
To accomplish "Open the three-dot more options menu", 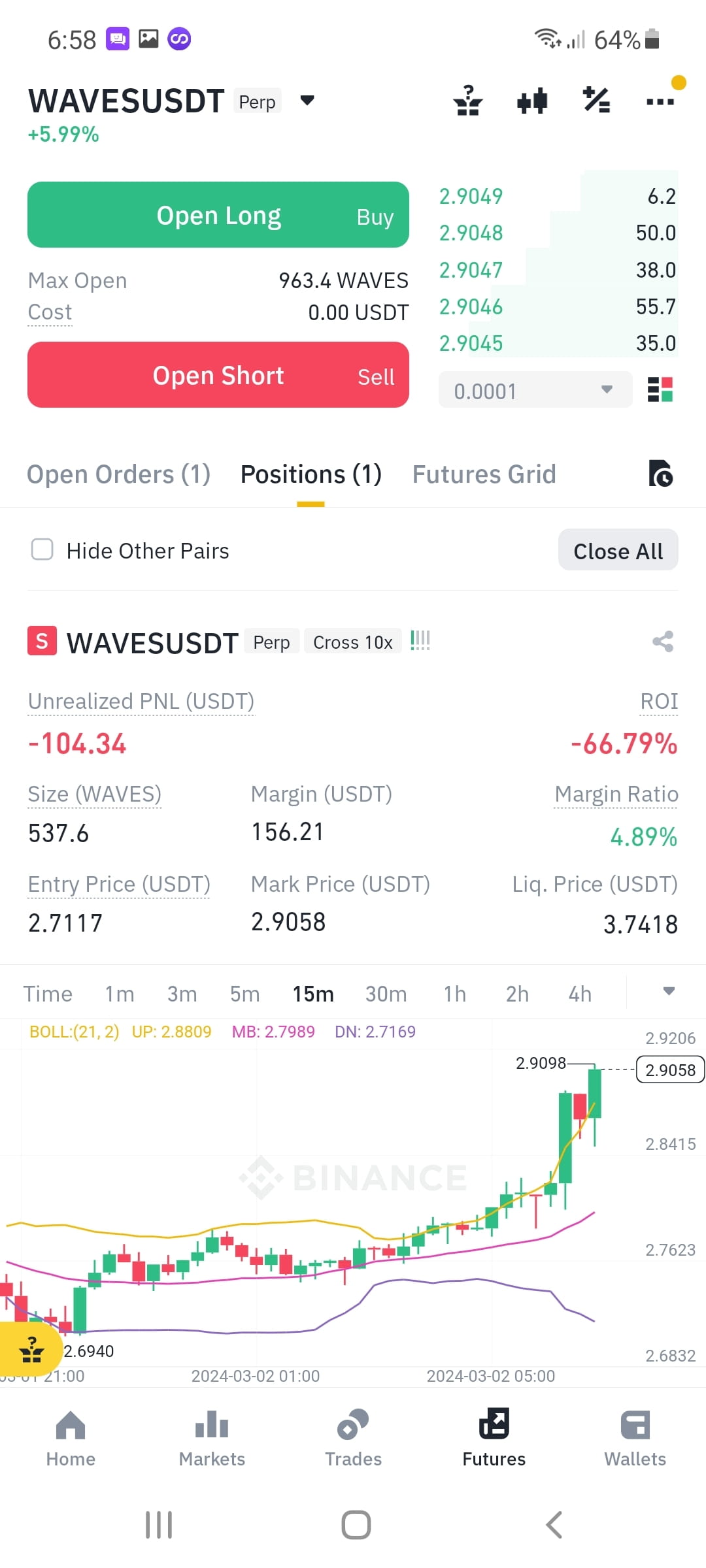I will click(659, 101).
